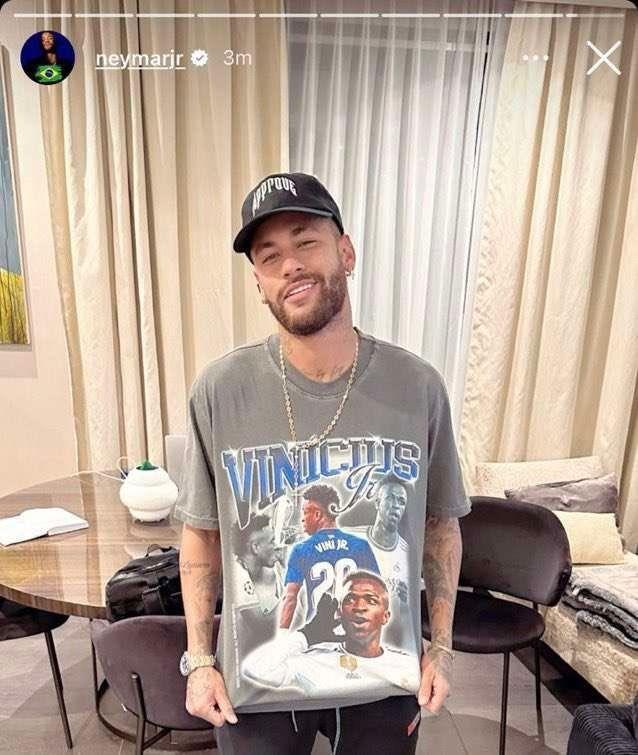
Task: Tap the story poster's profile picture
Action: pos(47,58)
